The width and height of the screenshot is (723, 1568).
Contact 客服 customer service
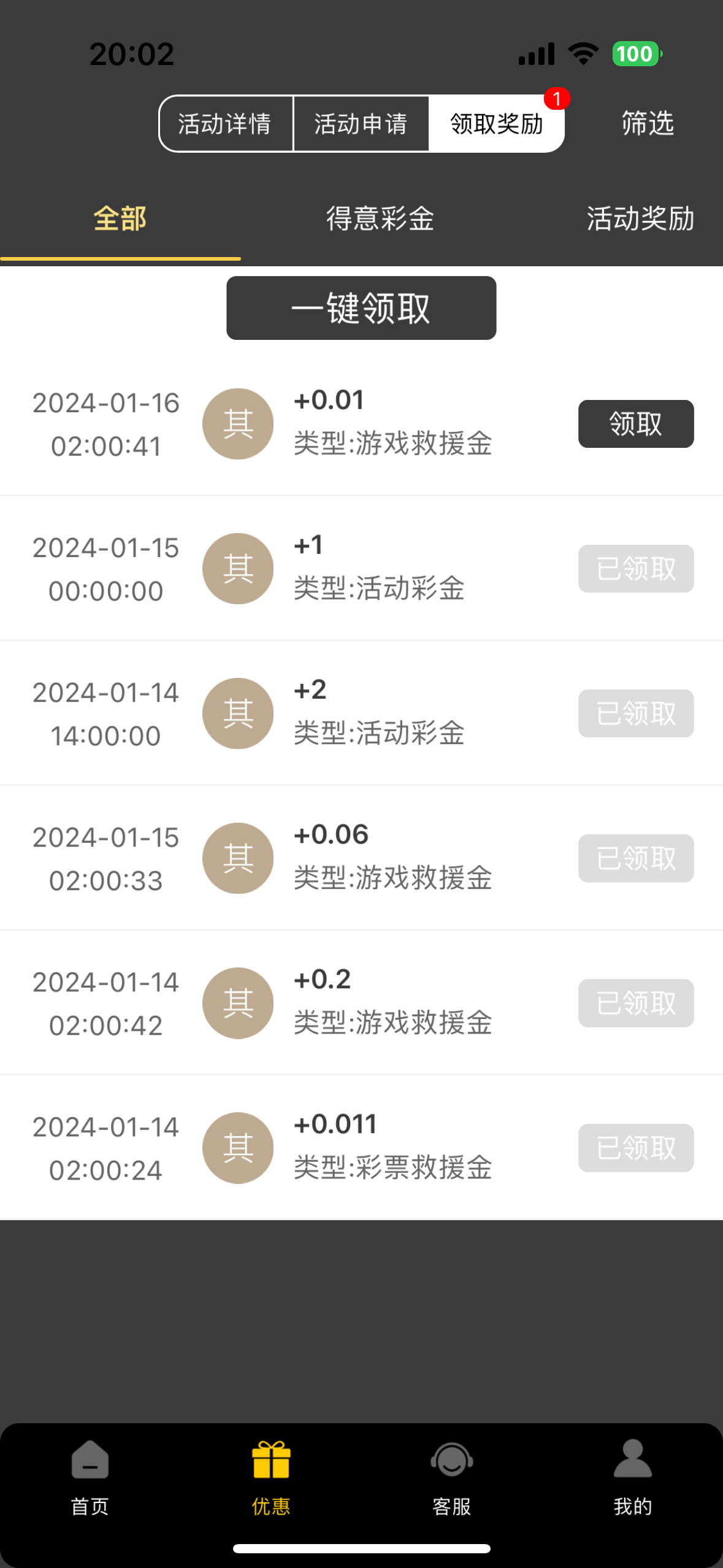[x=452, y=1478]
